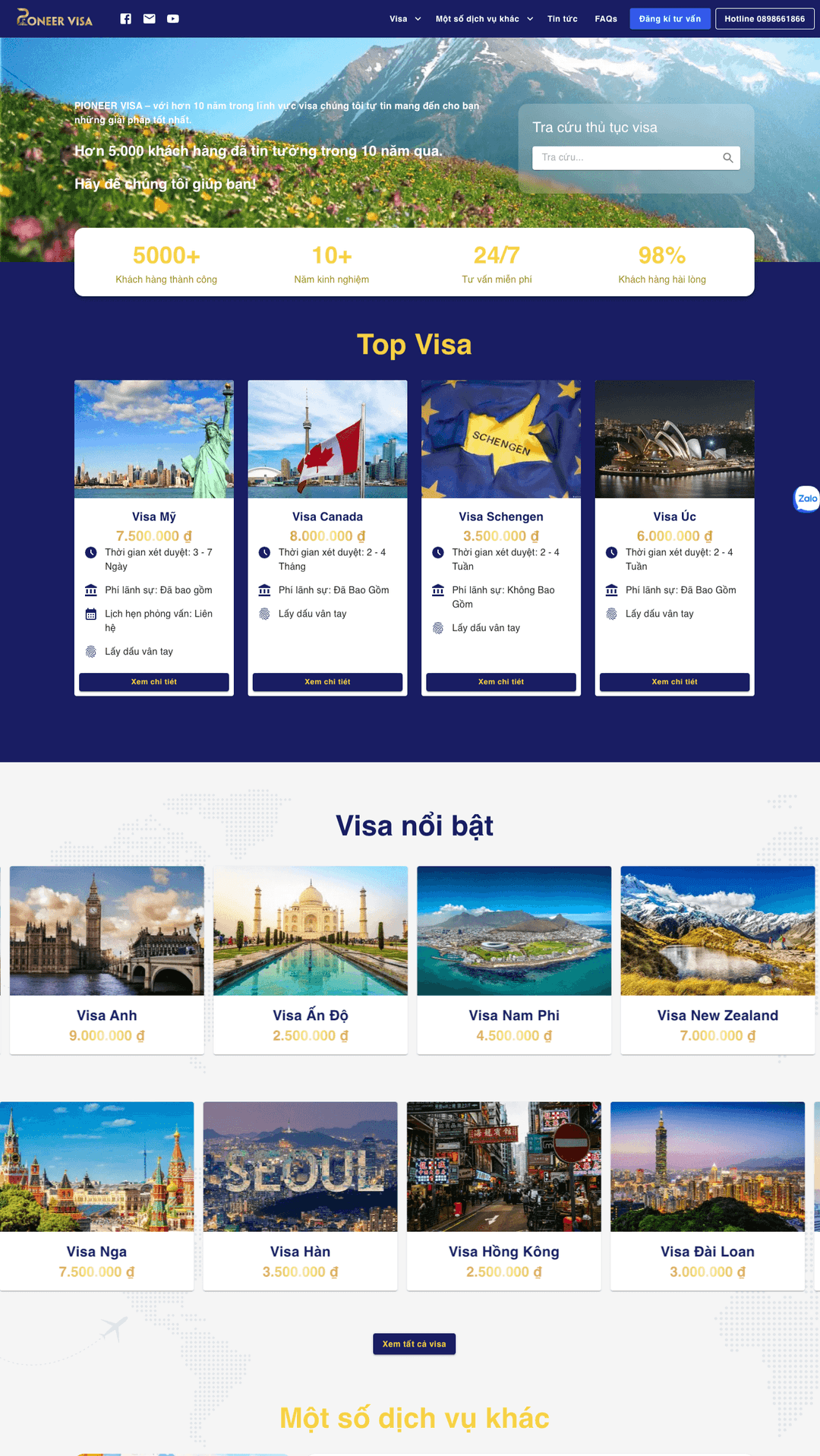Select the Visa Hàn card
This screenshot has width=820, height=1456.
pyautogui.click(x=301, y=1195)
